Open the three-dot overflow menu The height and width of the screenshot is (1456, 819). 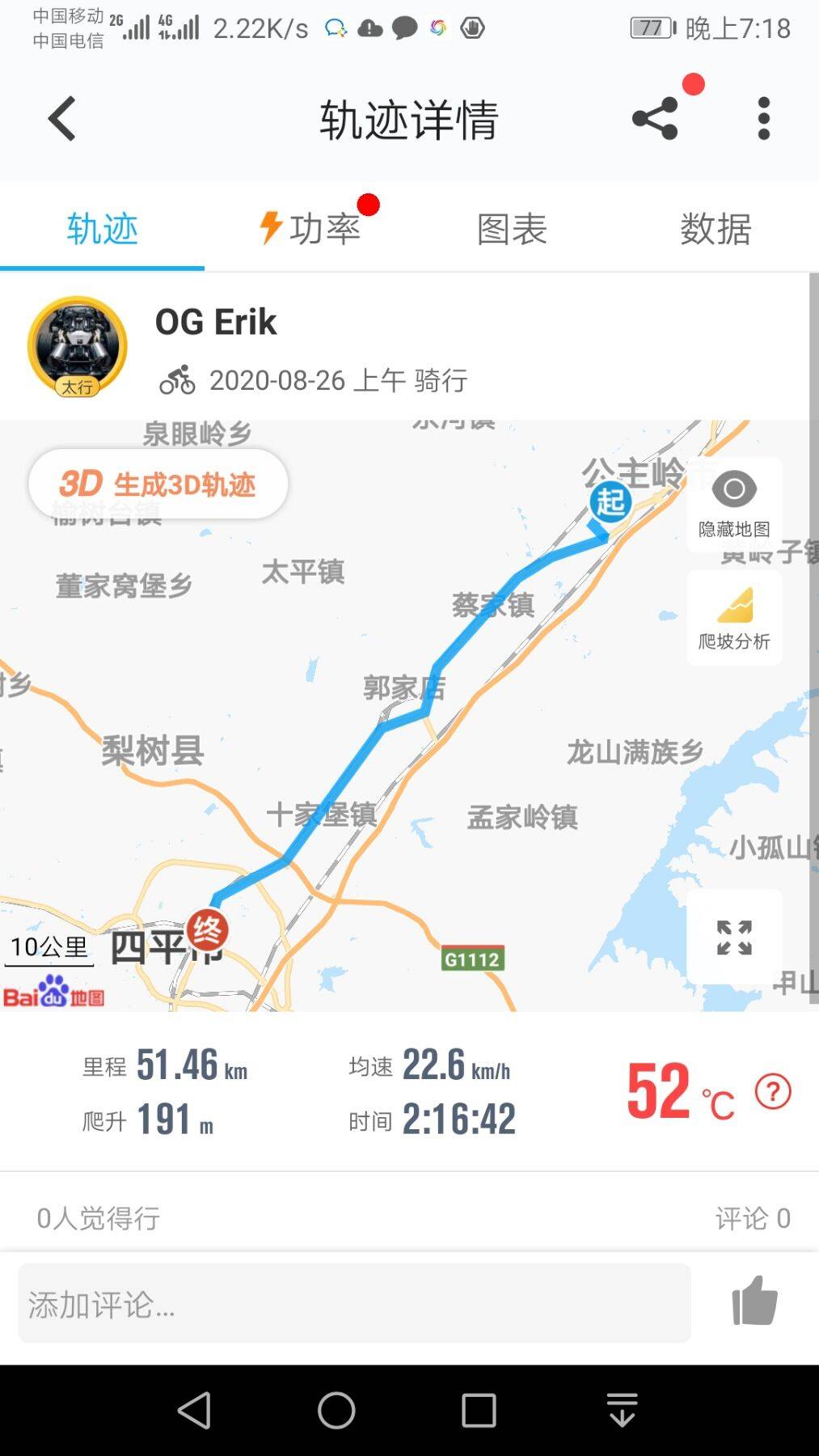763,119
